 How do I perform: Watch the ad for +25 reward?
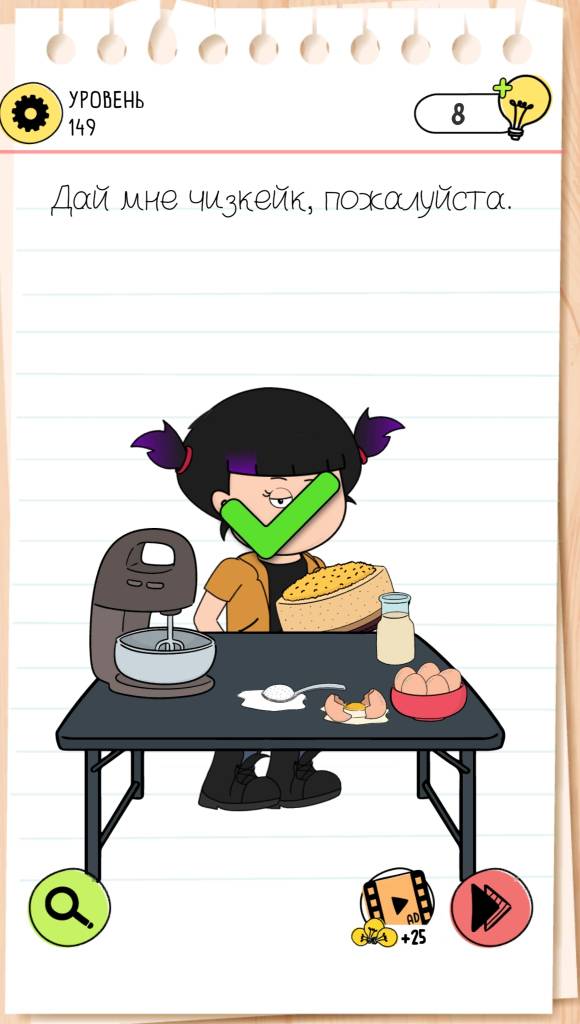pos(396,909)
